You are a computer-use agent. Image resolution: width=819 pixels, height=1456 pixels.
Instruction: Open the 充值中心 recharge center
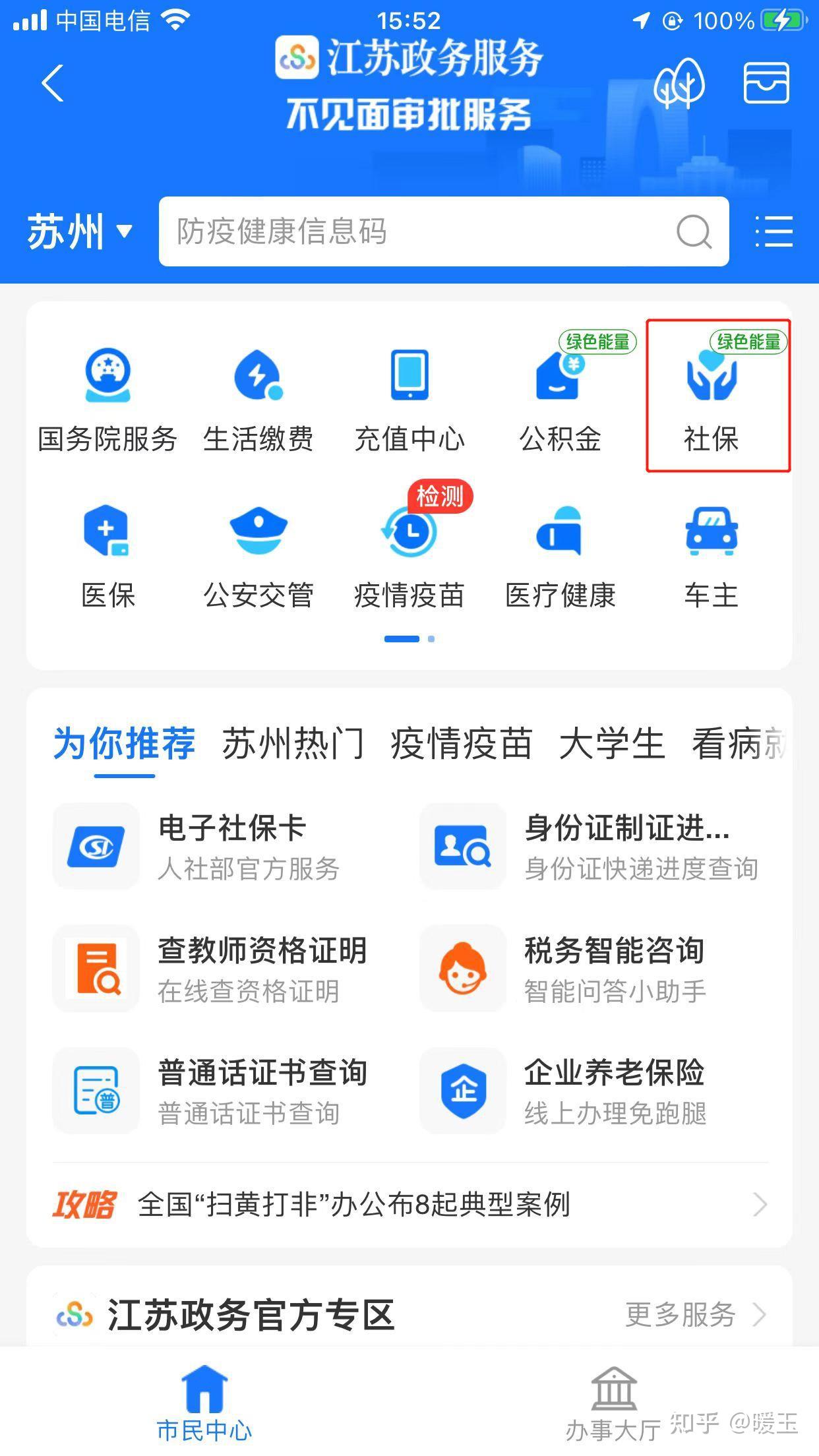pyautogui.click(x=409, y=396)
